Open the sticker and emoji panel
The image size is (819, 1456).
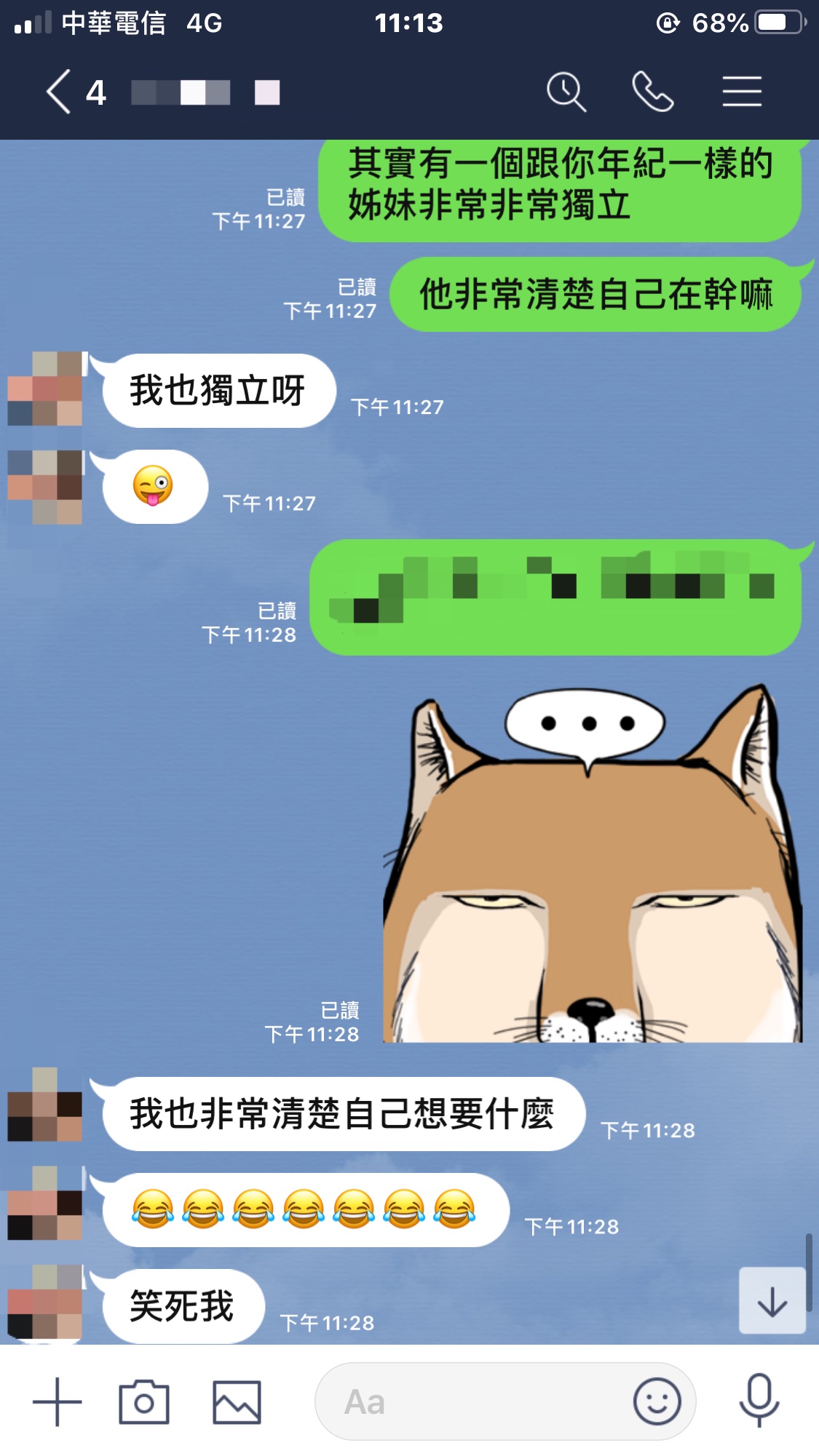657,1401
